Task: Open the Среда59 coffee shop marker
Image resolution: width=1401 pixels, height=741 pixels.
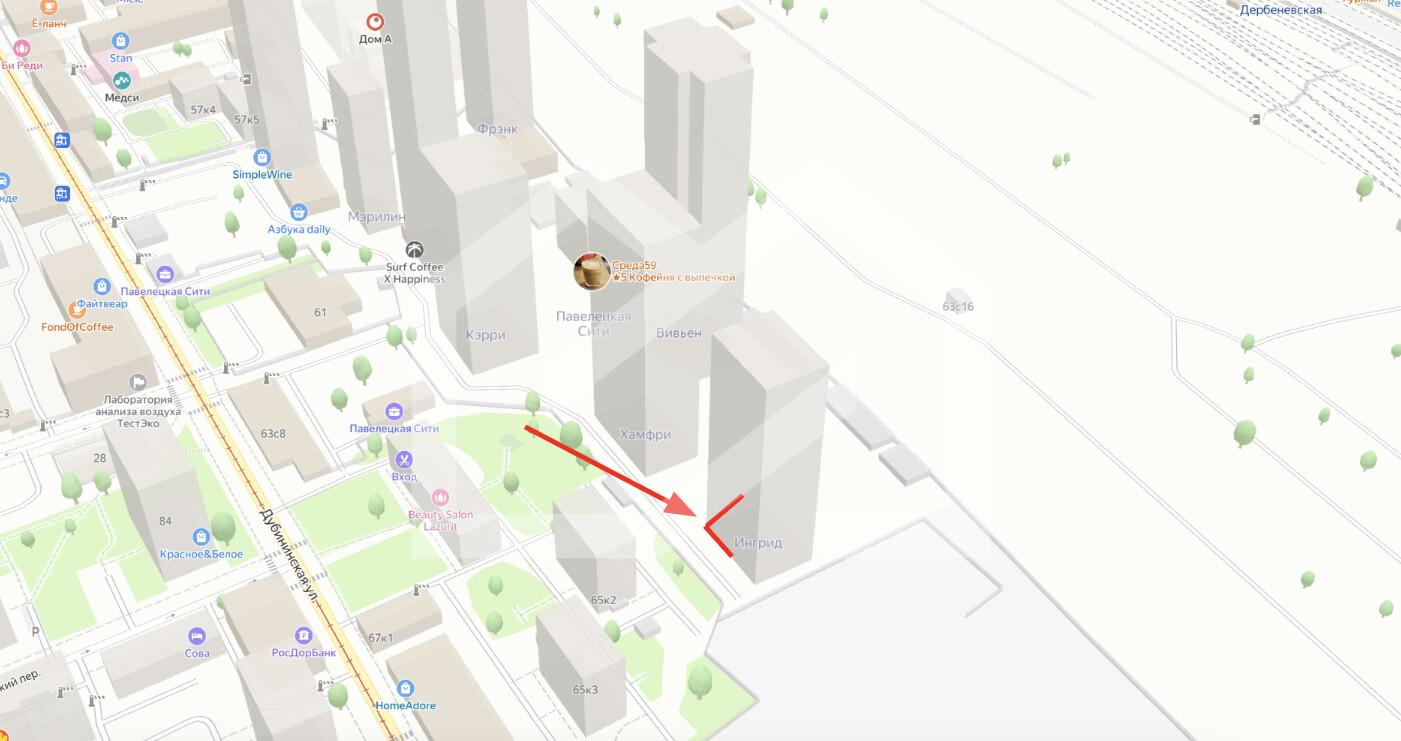Action: [592, 271]
